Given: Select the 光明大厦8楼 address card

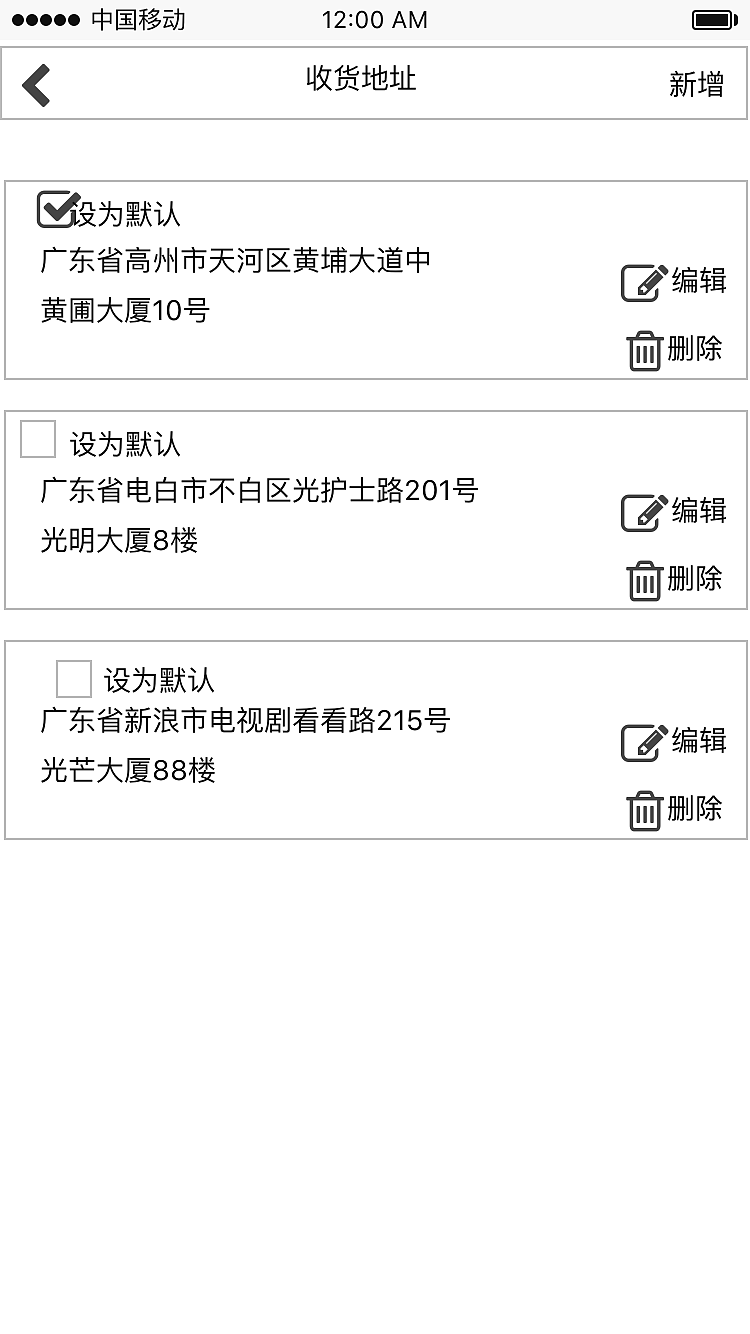Looking at the screenshot, I should point(300,507).
